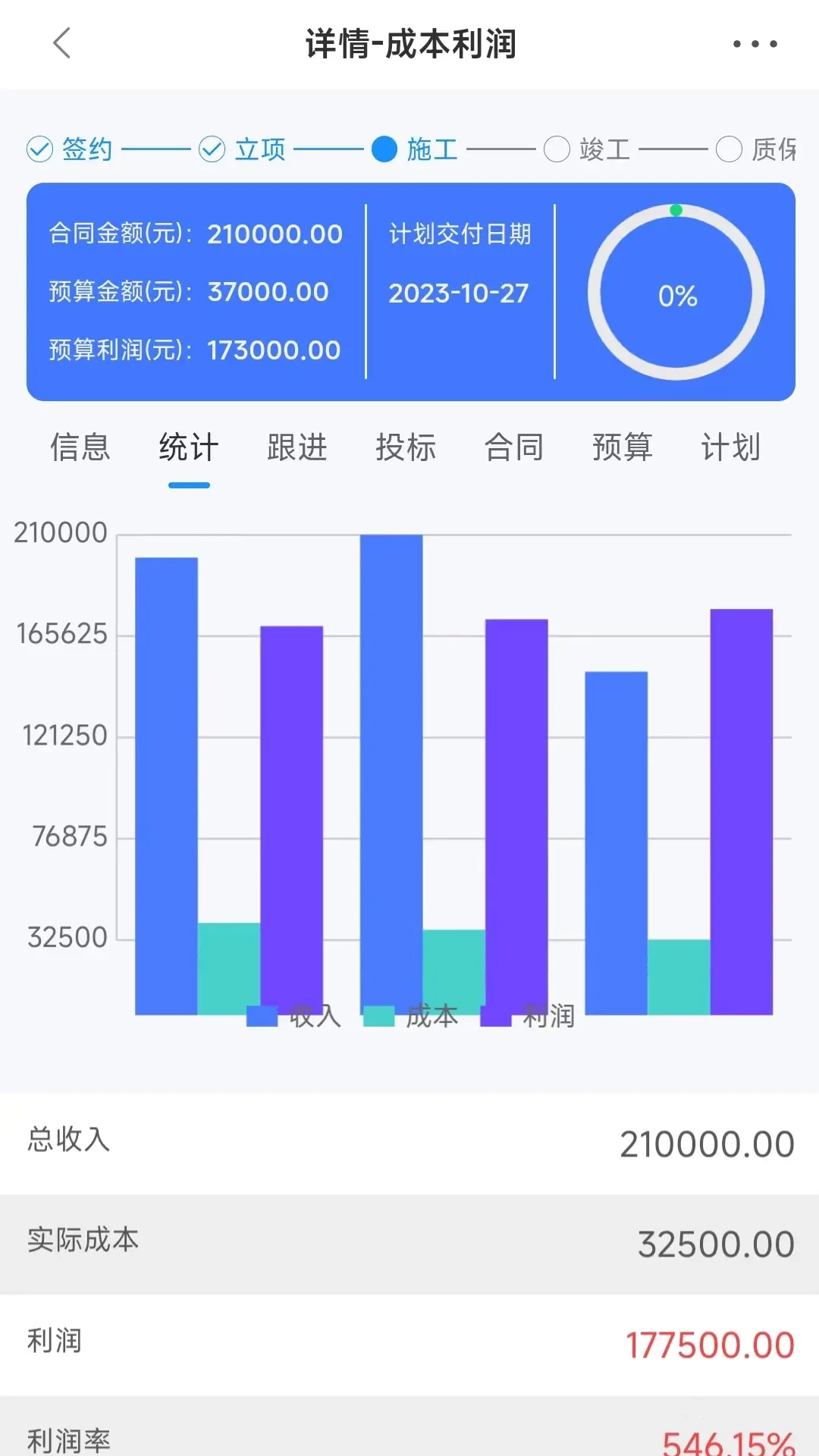Tap the 立项 completed check icon

[x=210, y=149]
